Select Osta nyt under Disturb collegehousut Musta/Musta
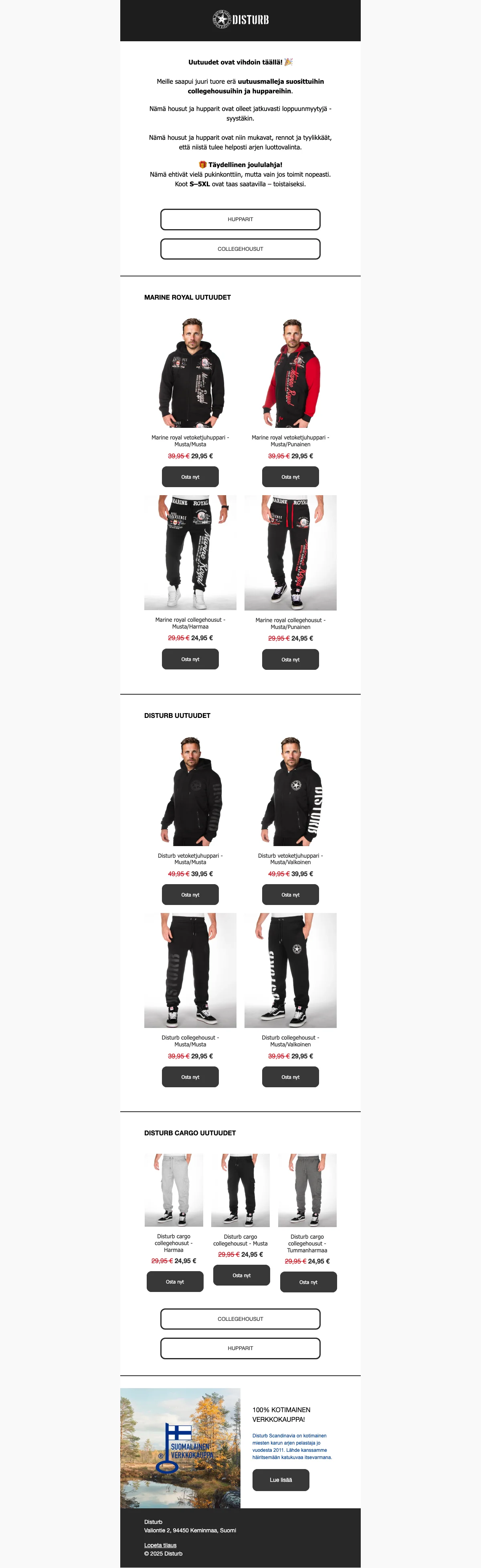481x1568 pixels. click(x=190, y=1077)
